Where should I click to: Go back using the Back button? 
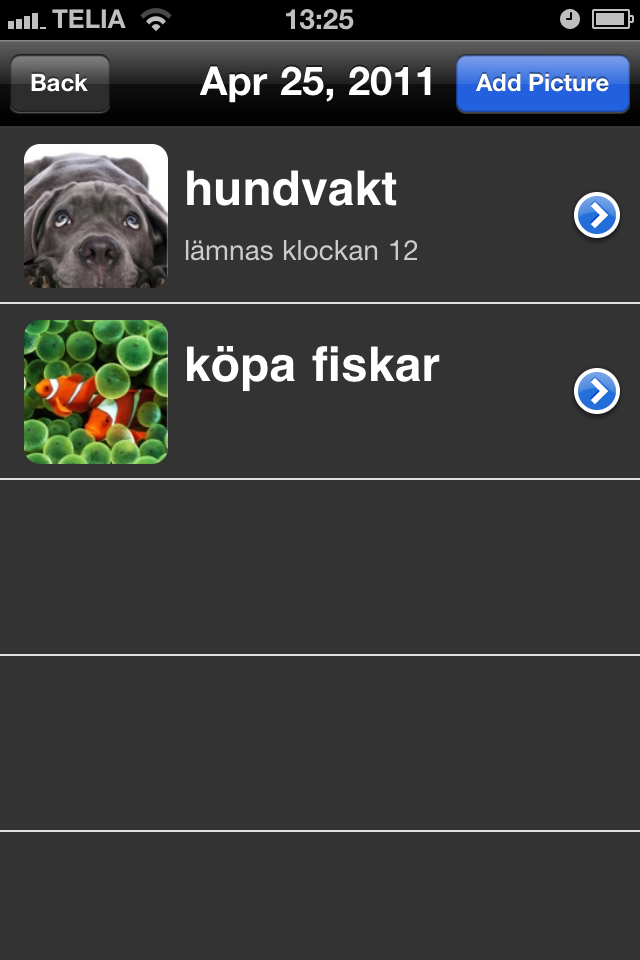coord(59,83)
